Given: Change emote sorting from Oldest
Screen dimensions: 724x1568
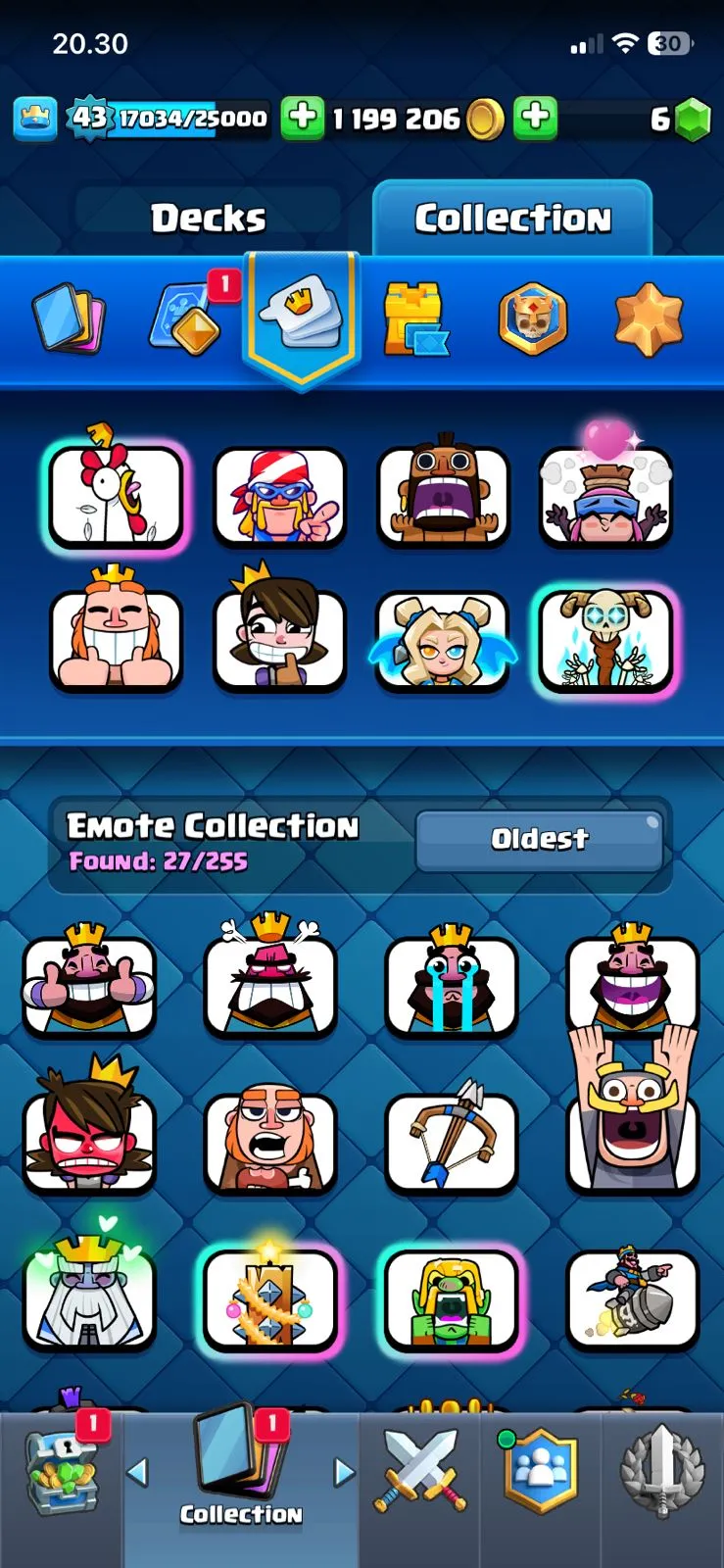Looking at the screenshot, I should [539, 840].
